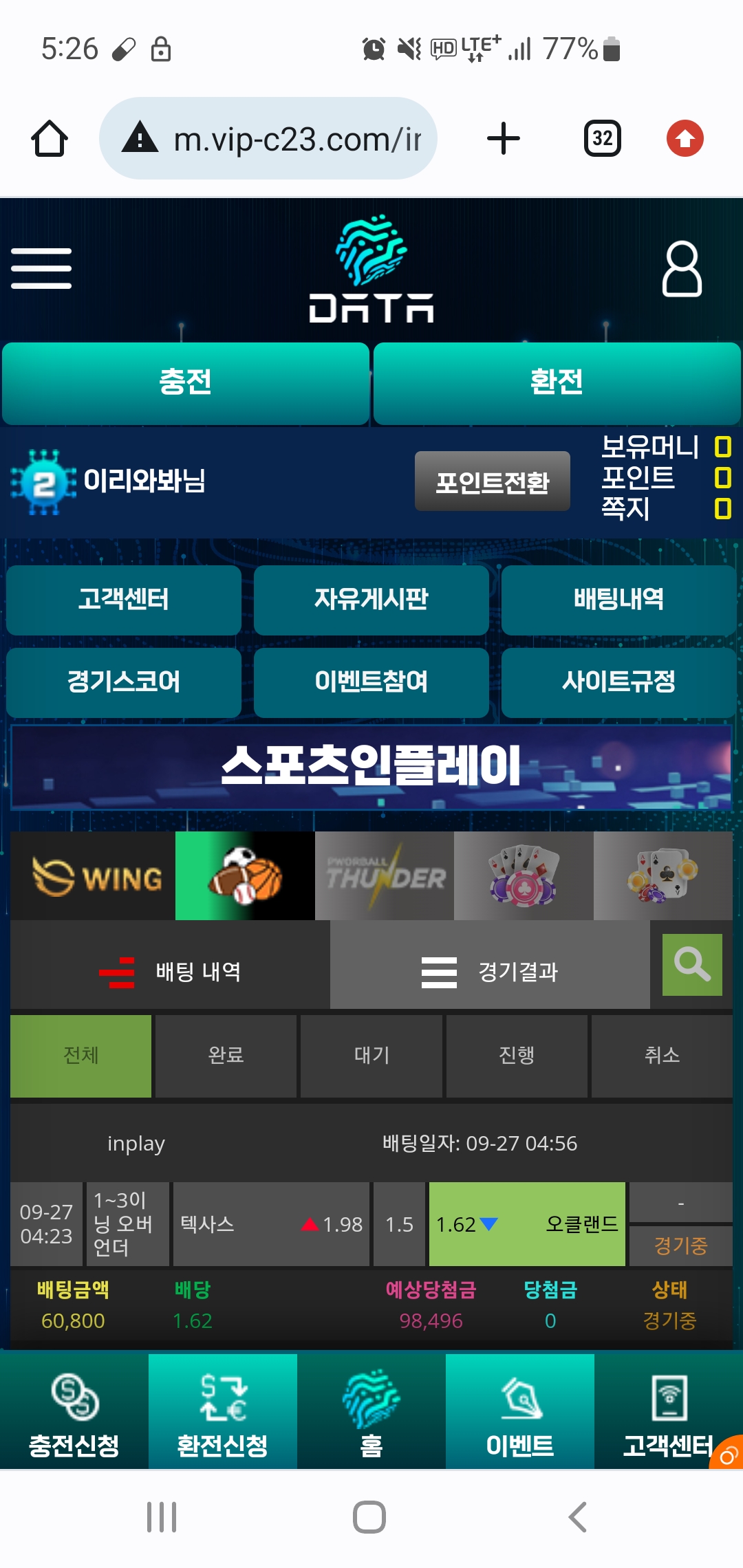743x1568 pixels.
Task: Filter bets by 취소
Action: pyautogui.click(x=662, y=1056)
